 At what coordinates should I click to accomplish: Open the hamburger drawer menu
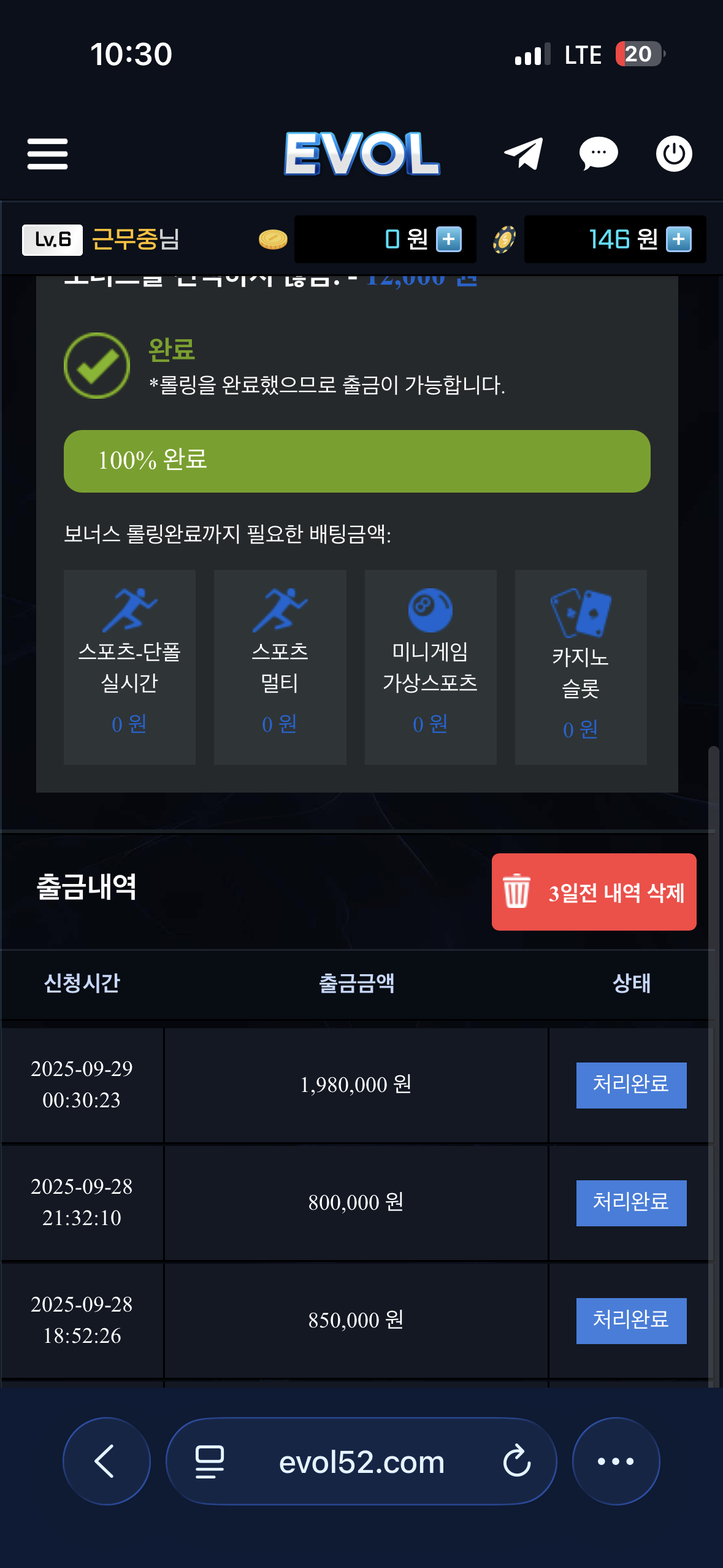[47, 153]
